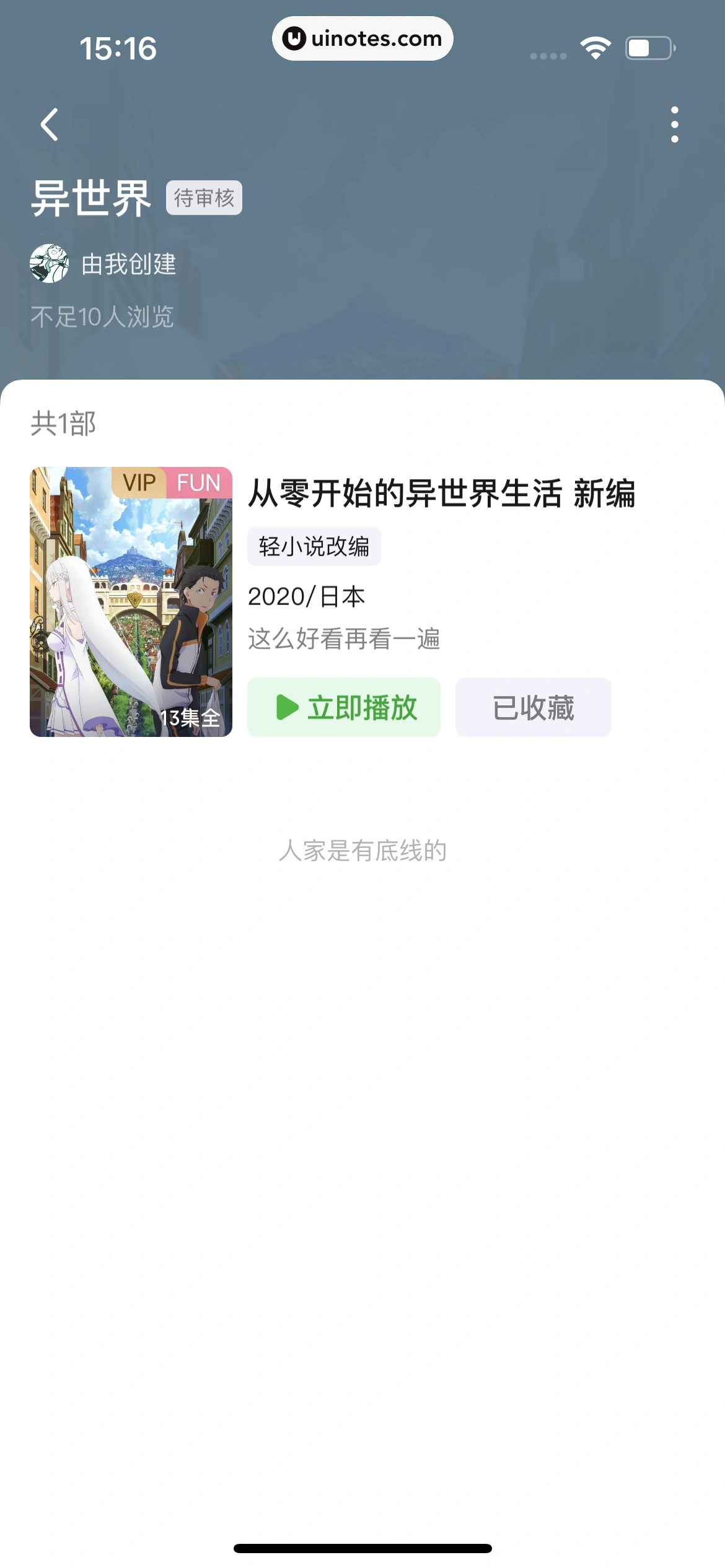This screenshot has width=725, height=1568.
Task: Toggle the 已收藏 collection state
Action: pos(534,707)
